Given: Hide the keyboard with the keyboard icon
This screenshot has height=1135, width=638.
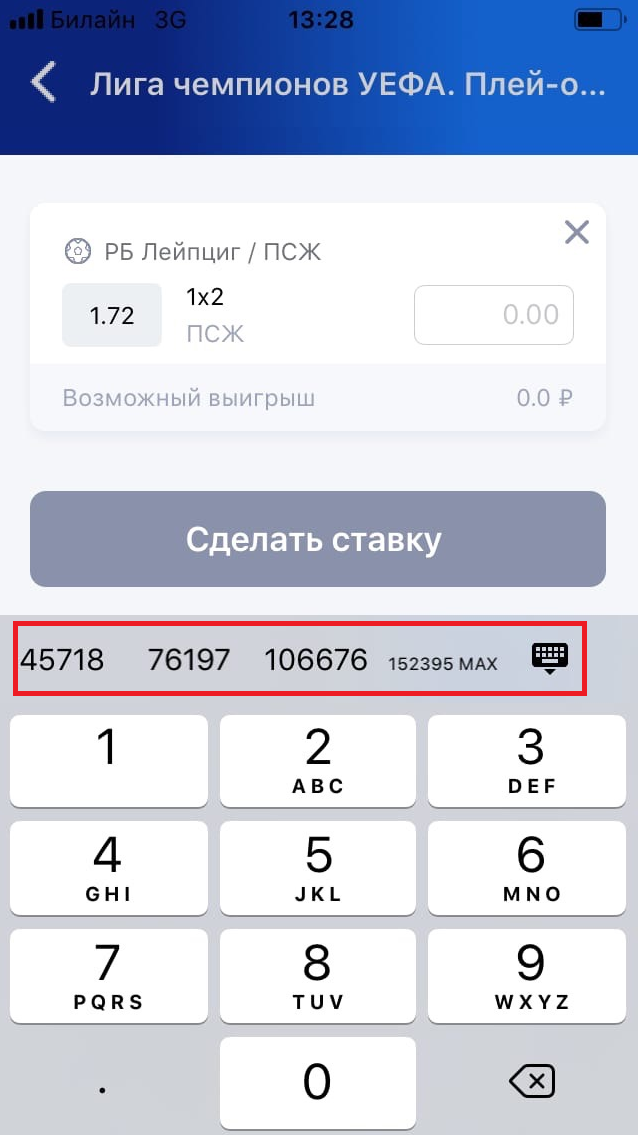Looking at the screenshot, I should (550, 658).
